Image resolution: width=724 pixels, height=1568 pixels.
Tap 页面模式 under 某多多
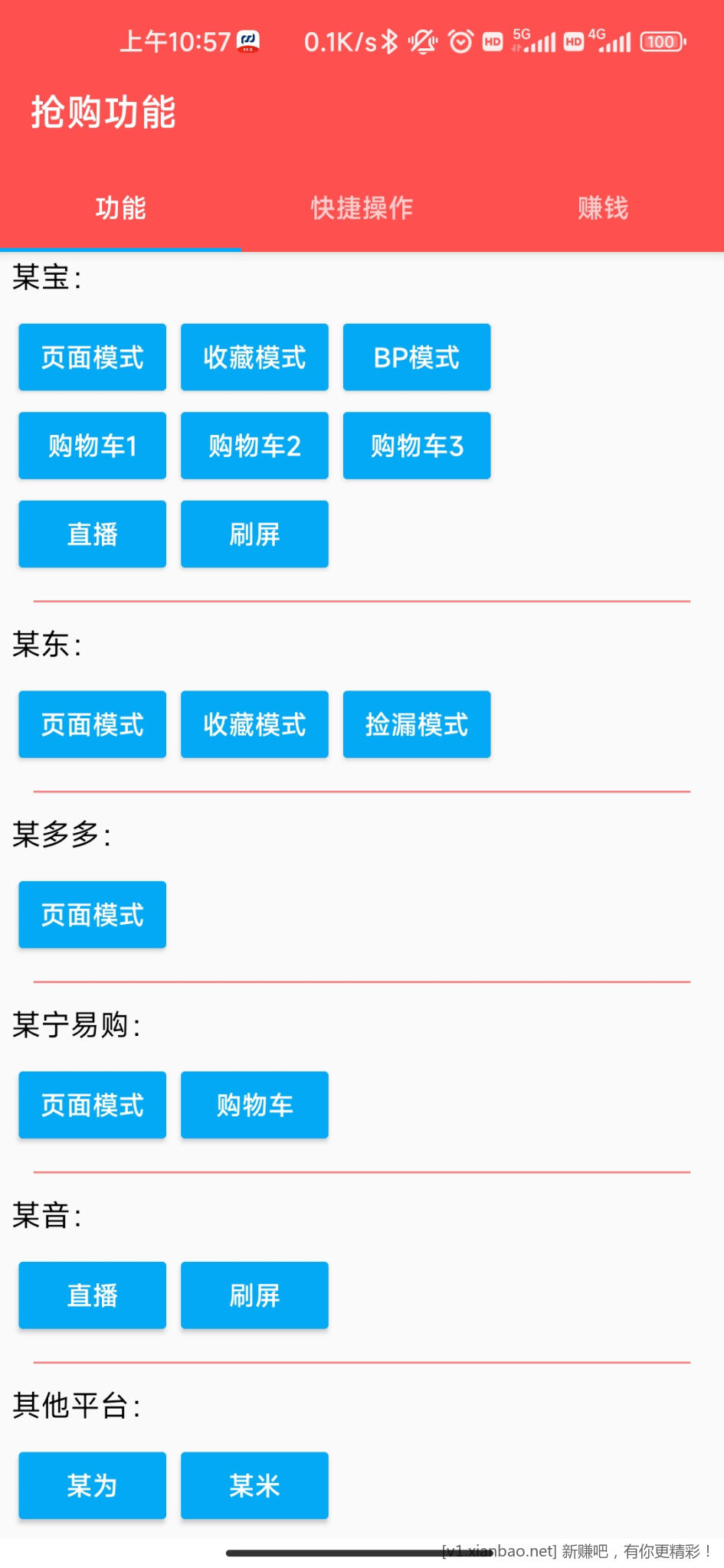pos(93,915)
